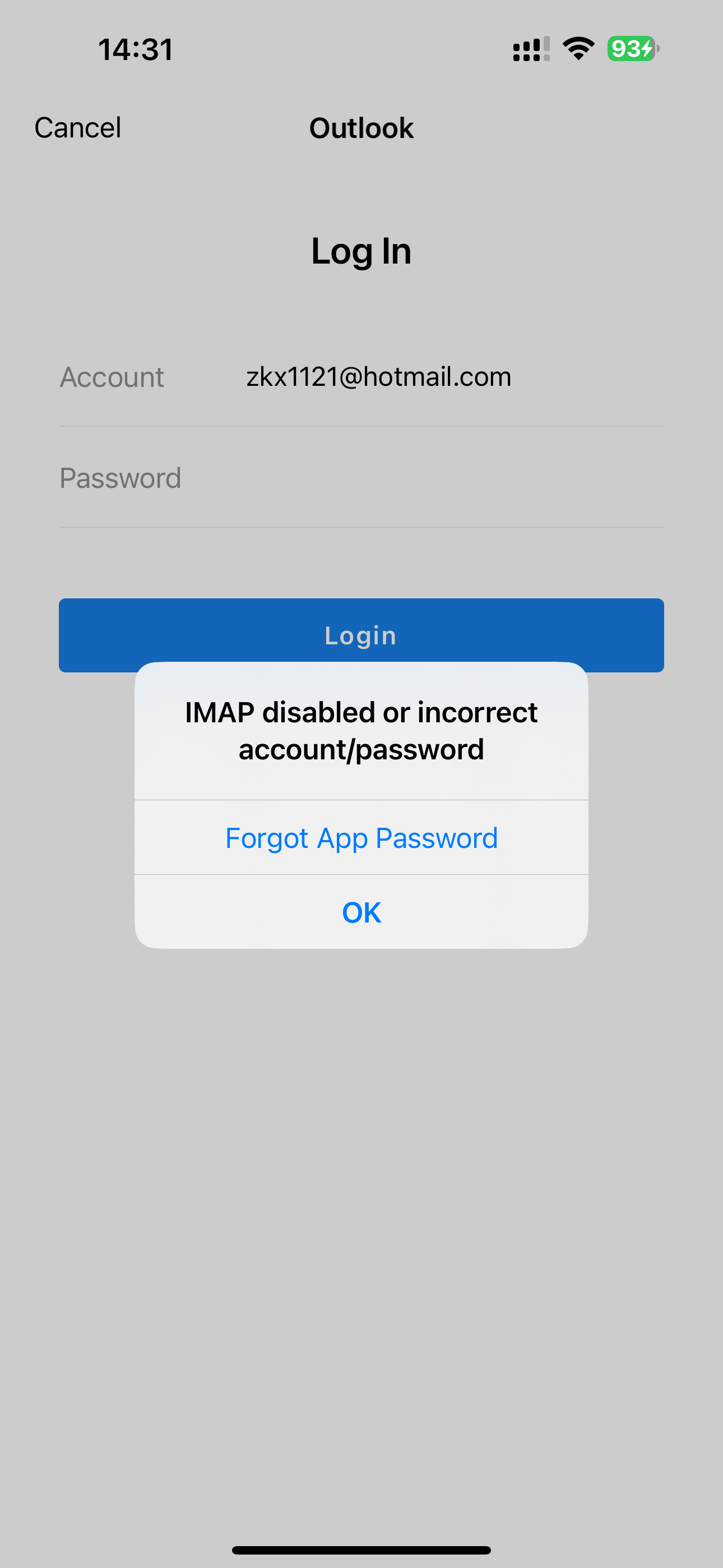Viewport: 723px width, 1568px height.
Task: Dismiss the error alert with OK
Action: click(361, 912)
